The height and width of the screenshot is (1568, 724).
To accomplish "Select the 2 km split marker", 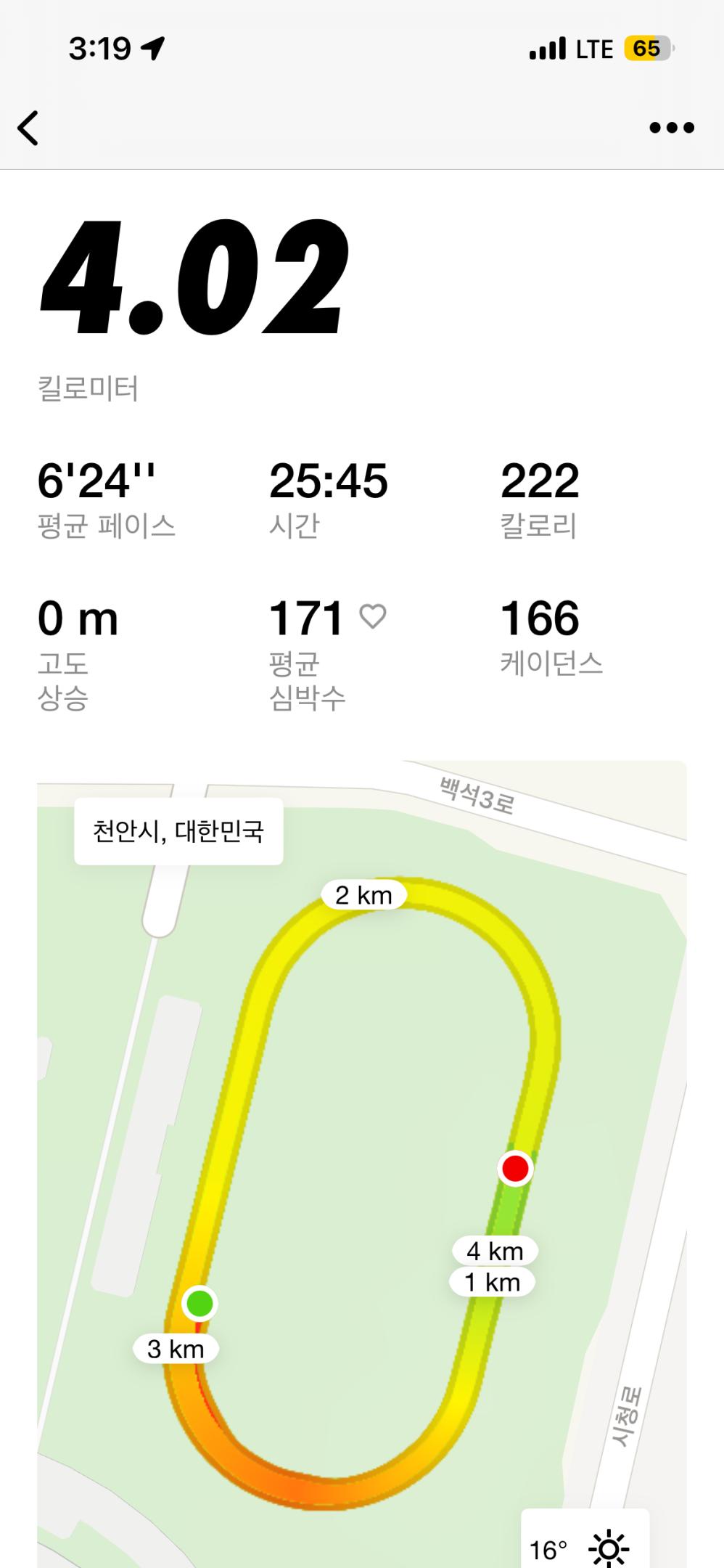I will point(362,895).
